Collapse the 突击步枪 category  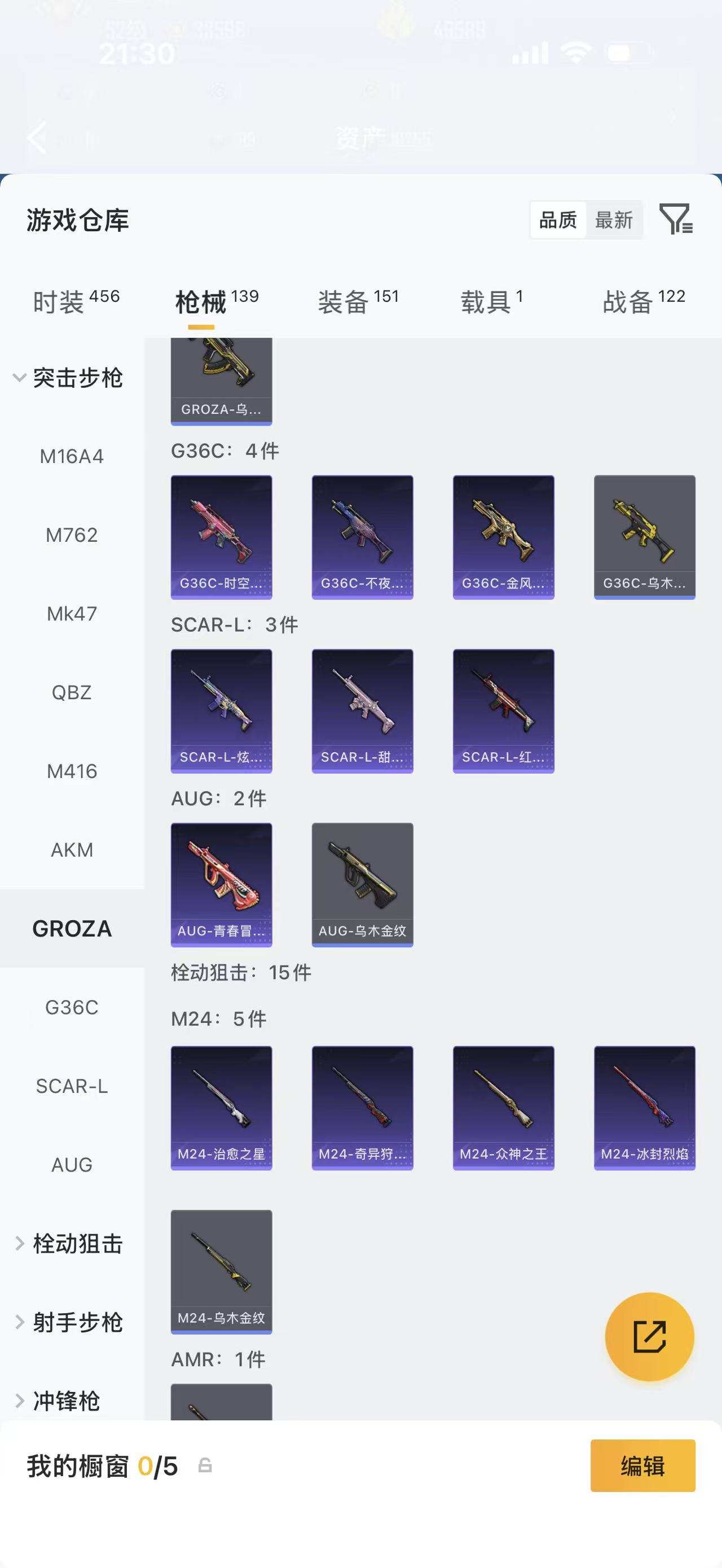click(x=68, y=378)
